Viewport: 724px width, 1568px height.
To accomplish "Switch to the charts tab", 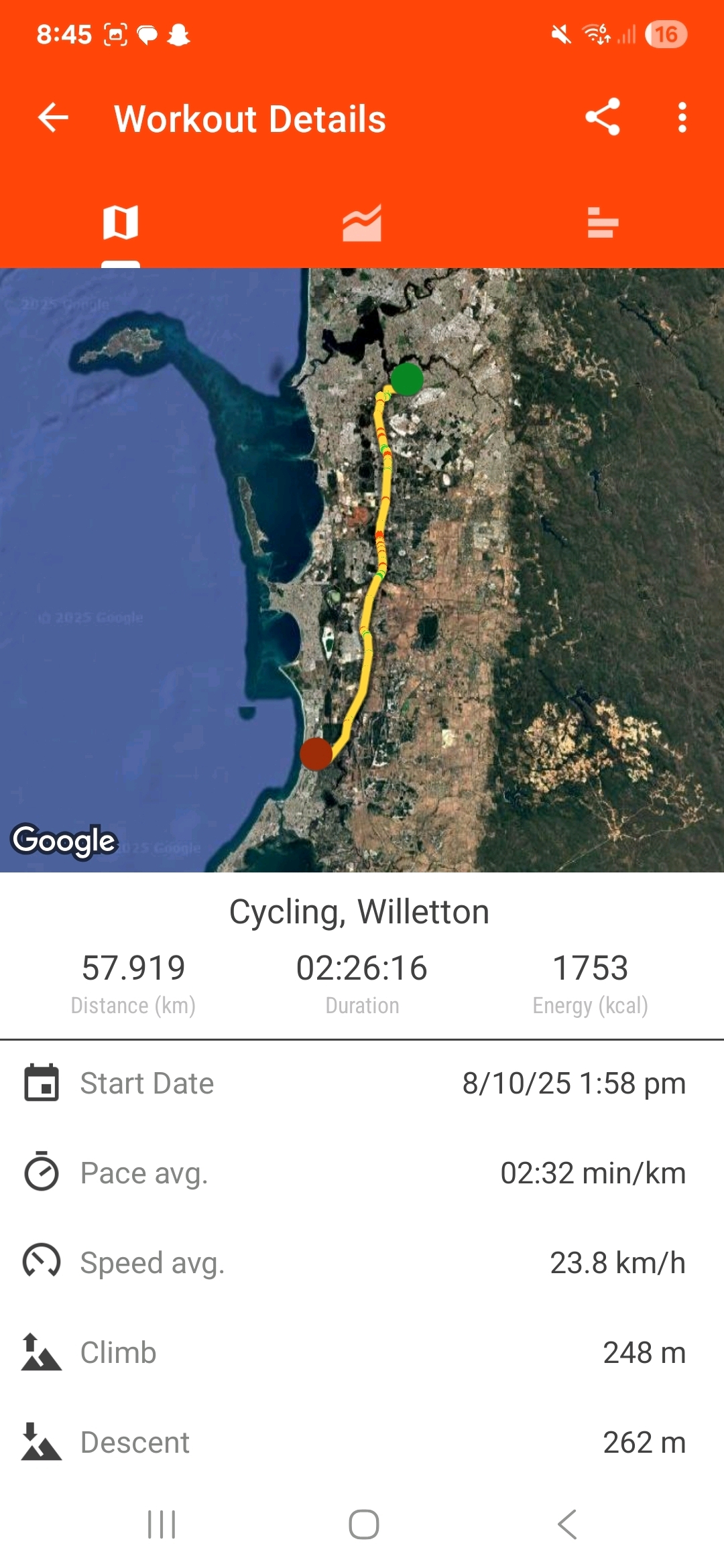I will click(362, 222).
